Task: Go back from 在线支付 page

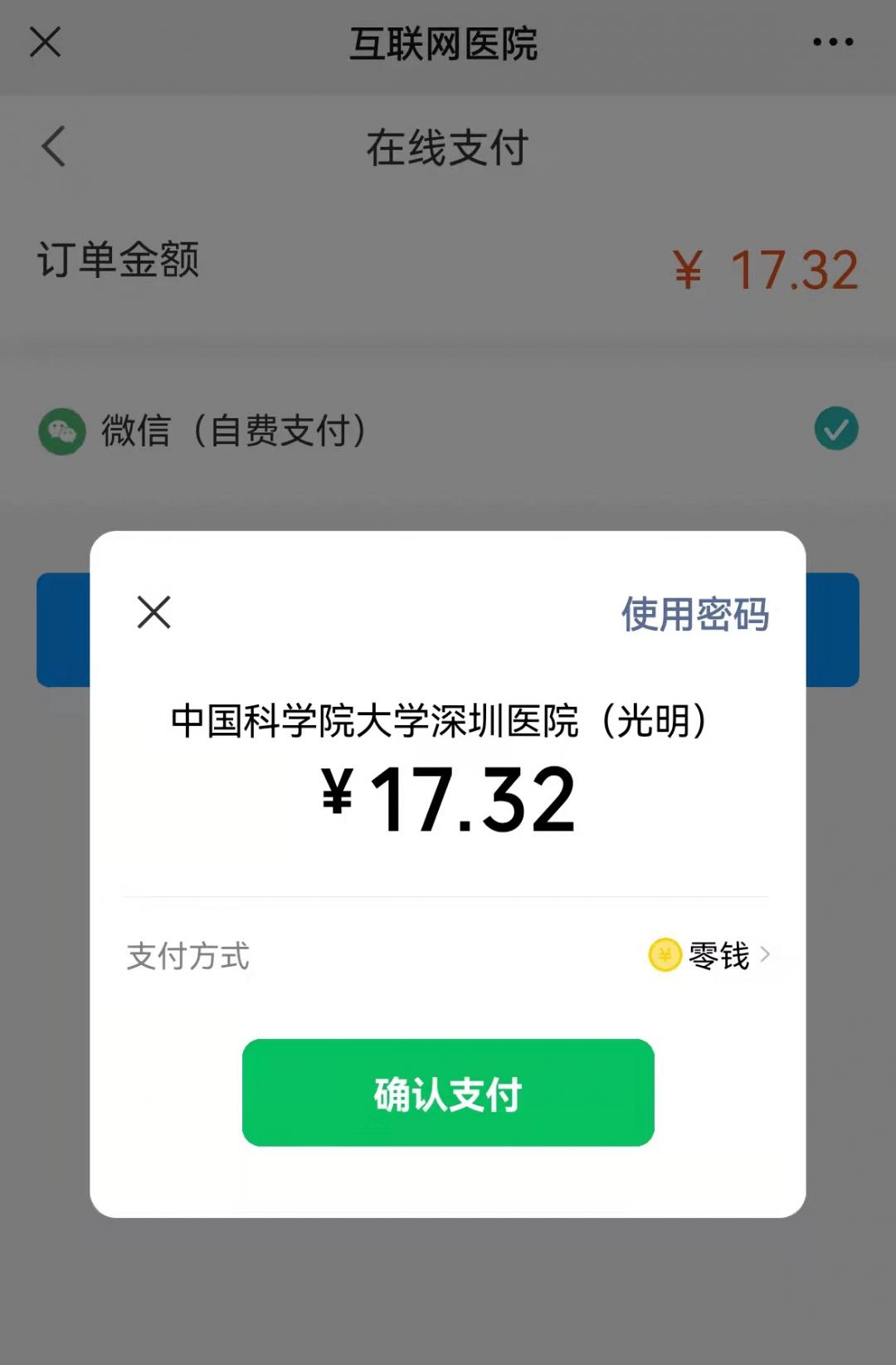Action: pyautogui.click(x=55, y=147)
